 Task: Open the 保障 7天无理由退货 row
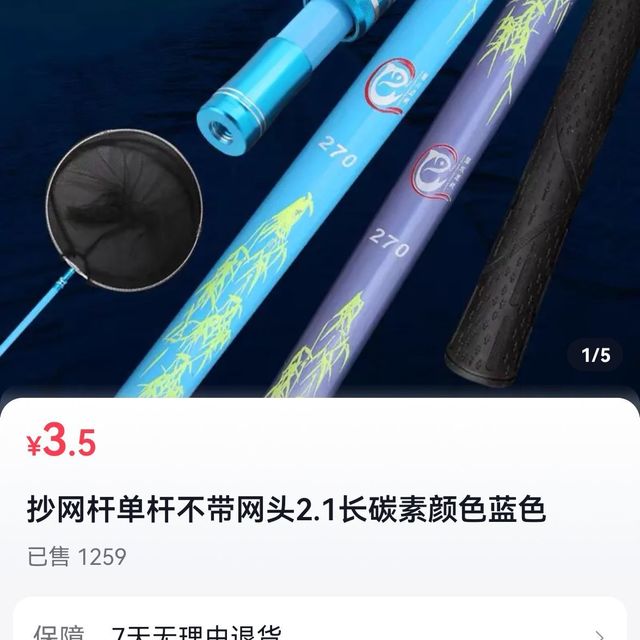pyautogui.click(x=320, y=630)
